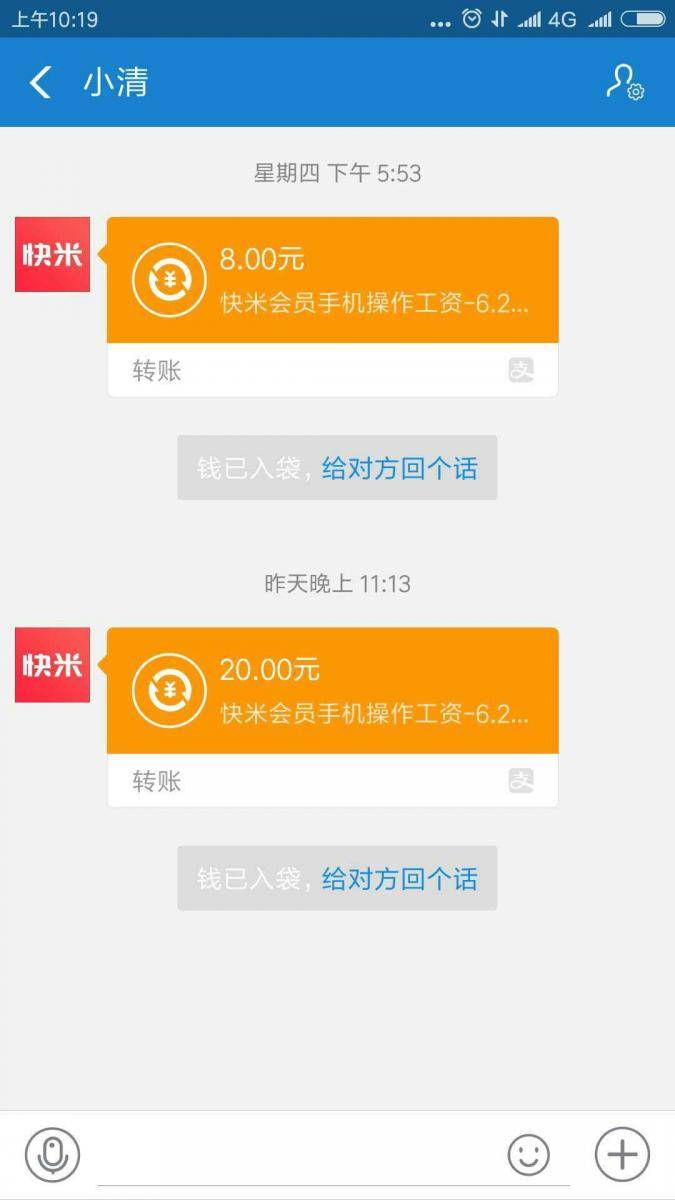Switch to voice input microphone

pyautogui.click(x=52, y=1155)
